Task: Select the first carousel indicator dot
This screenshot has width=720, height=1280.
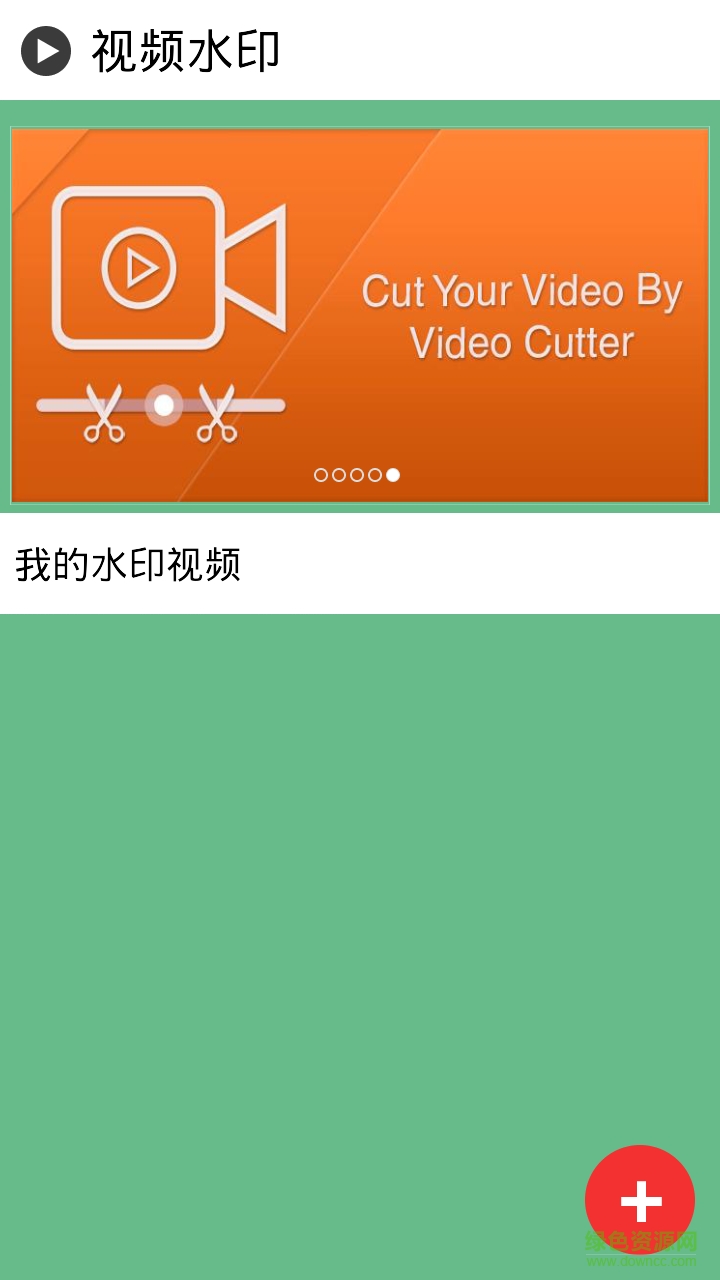Action: point(321,474)
